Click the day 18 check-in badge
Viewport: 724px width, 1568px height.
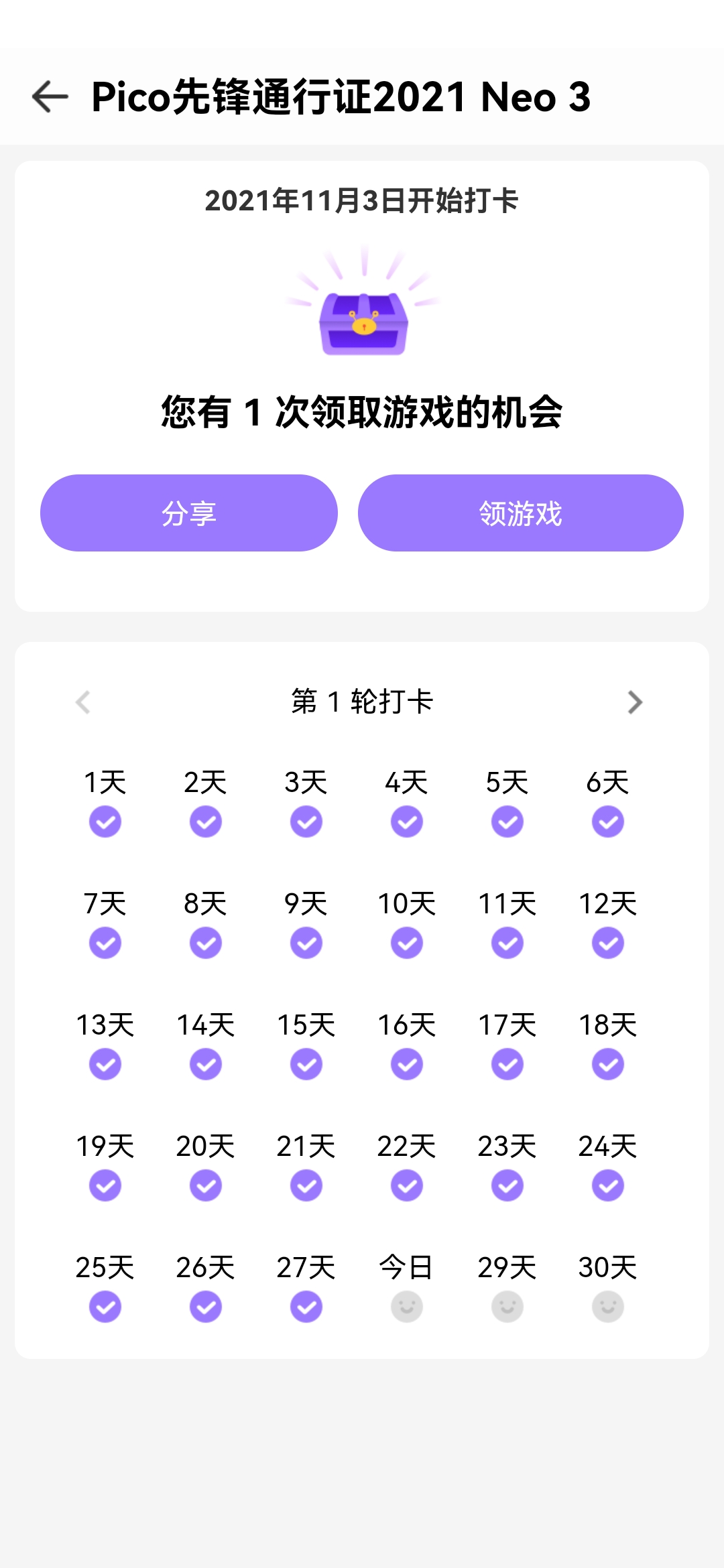[607, 1063]
